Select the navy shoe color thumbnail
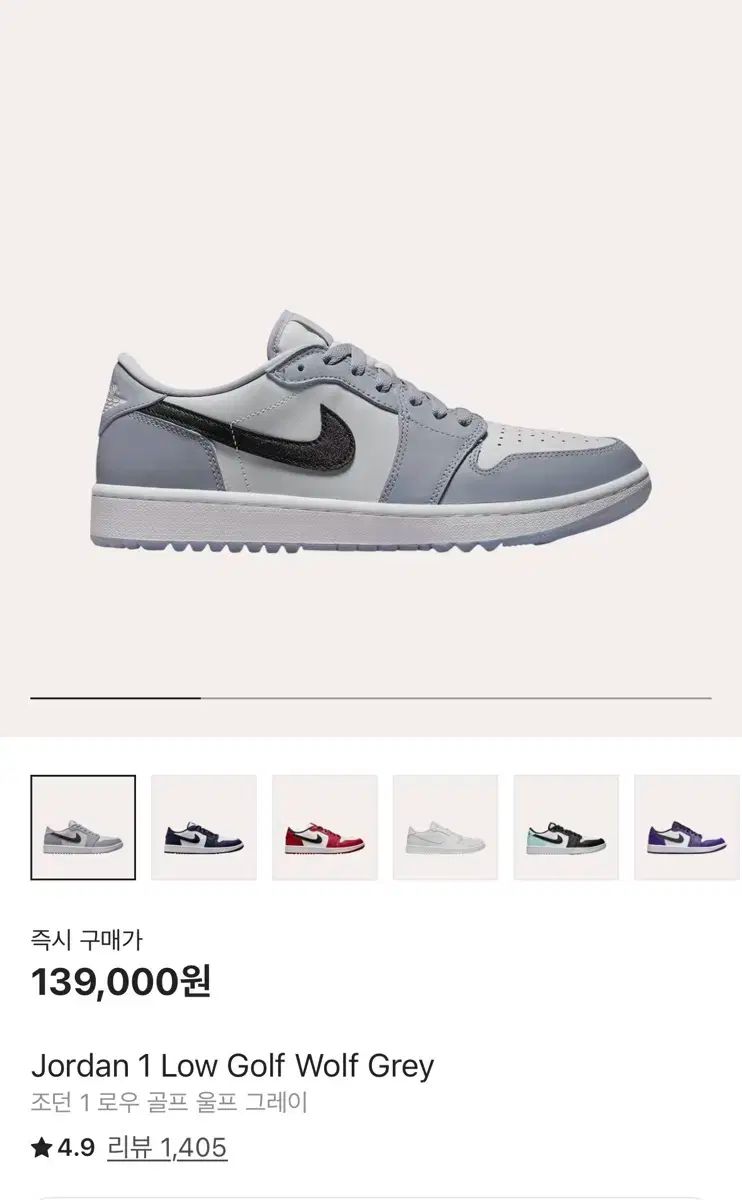 pyautogui.click(x=204, y=828)
